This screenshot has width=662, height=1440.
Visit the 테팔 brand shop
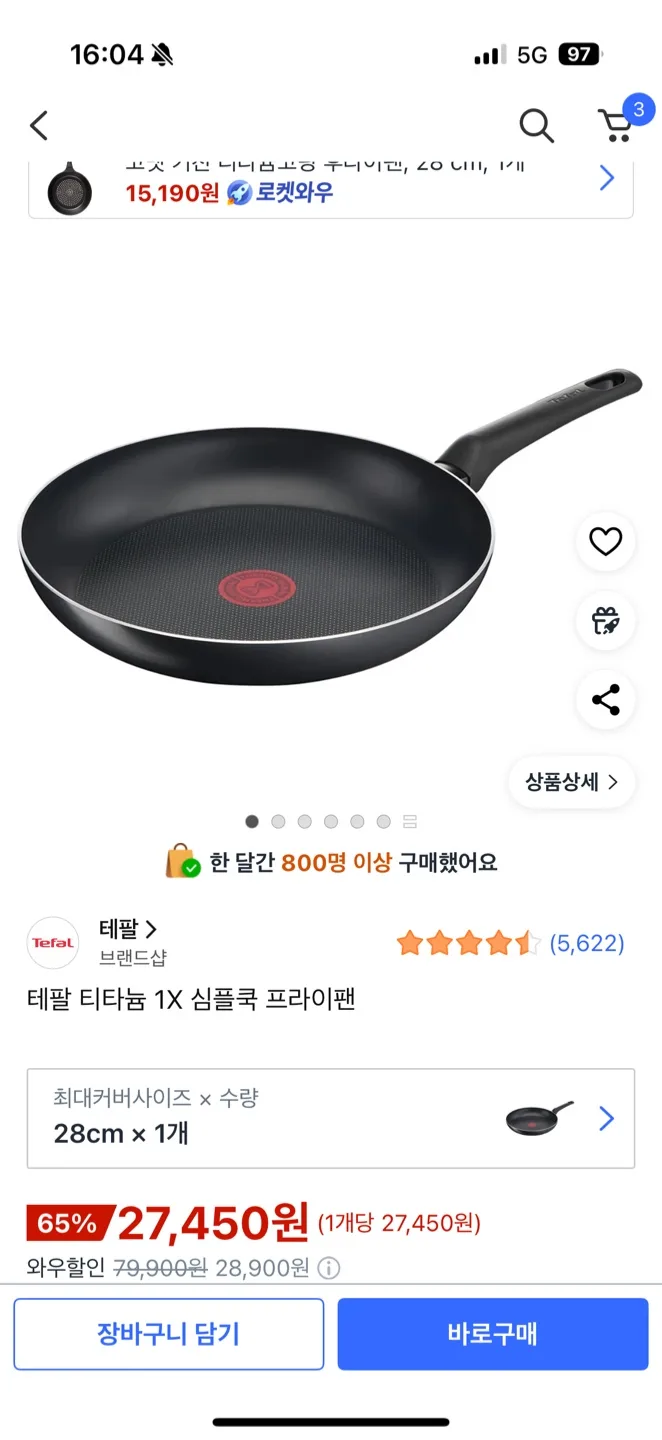point(128,931)
